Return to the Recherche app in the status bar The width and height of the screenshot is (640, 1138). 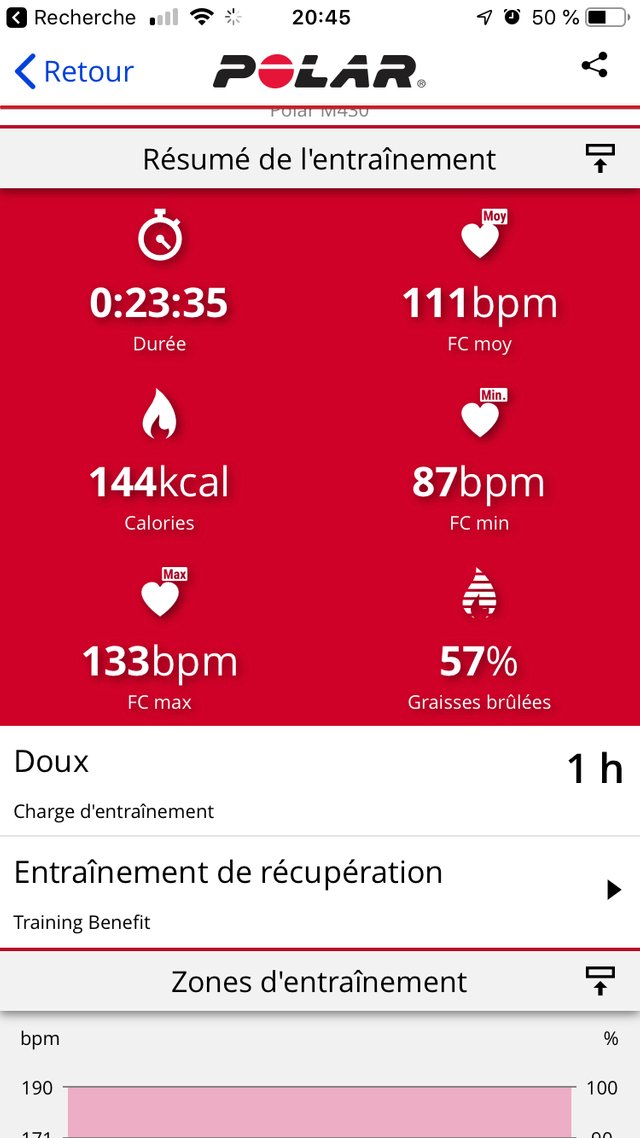point(71,17)
